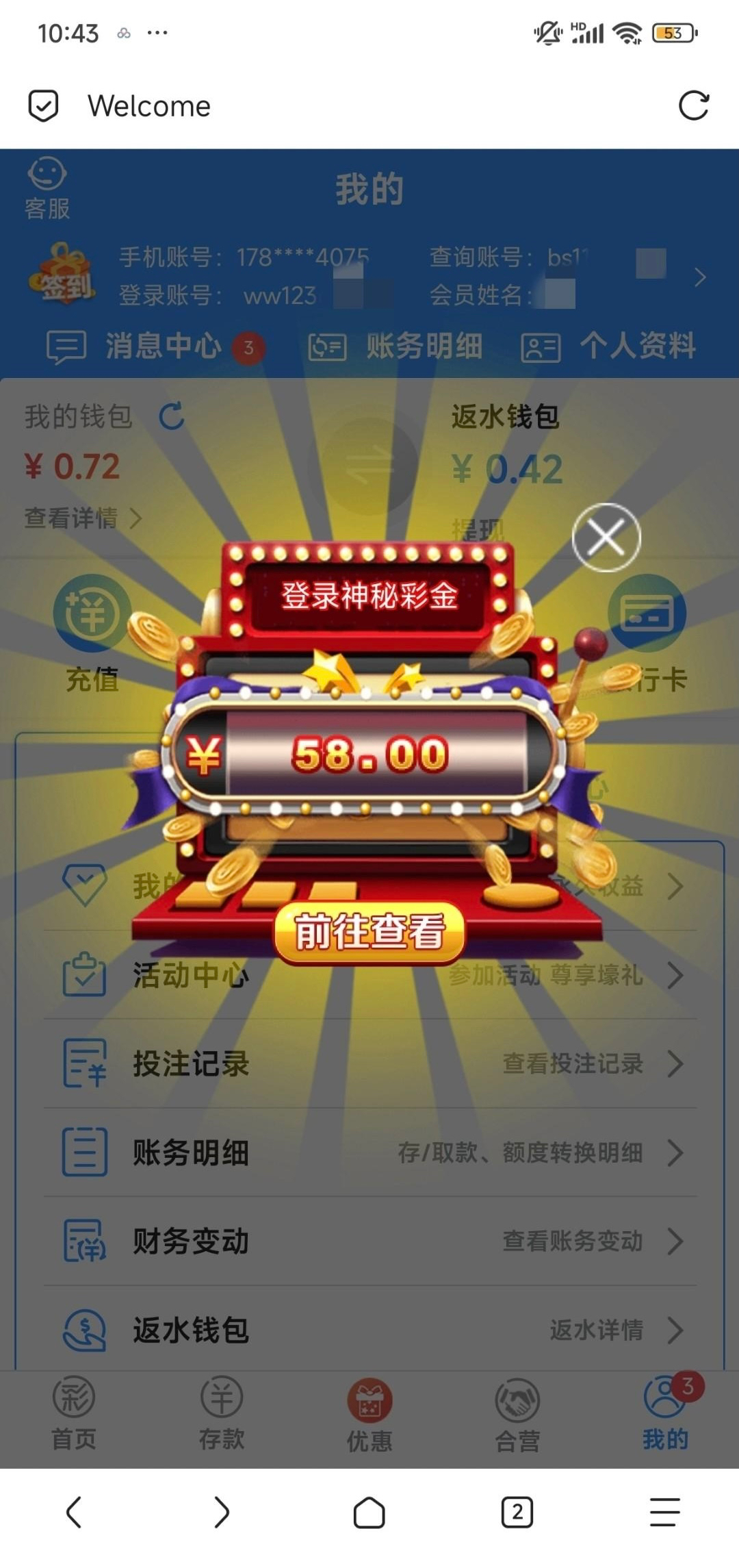The image size is (739, 1568).
Task: Go back with the browser back arrow
Action: click(74, 1512)
